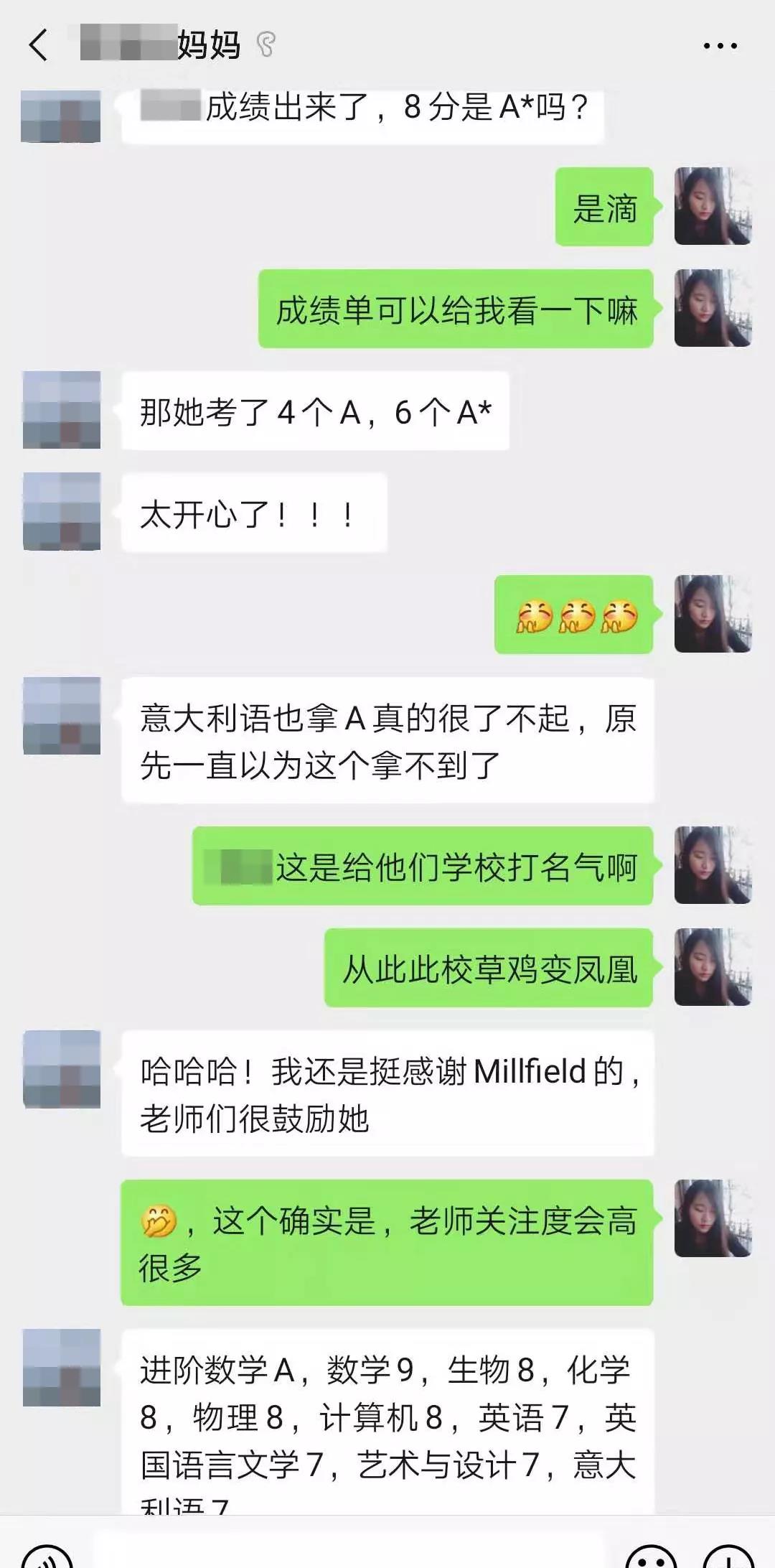Open the plus attachment menu
775x1568 pixels.
(728, 1558)
